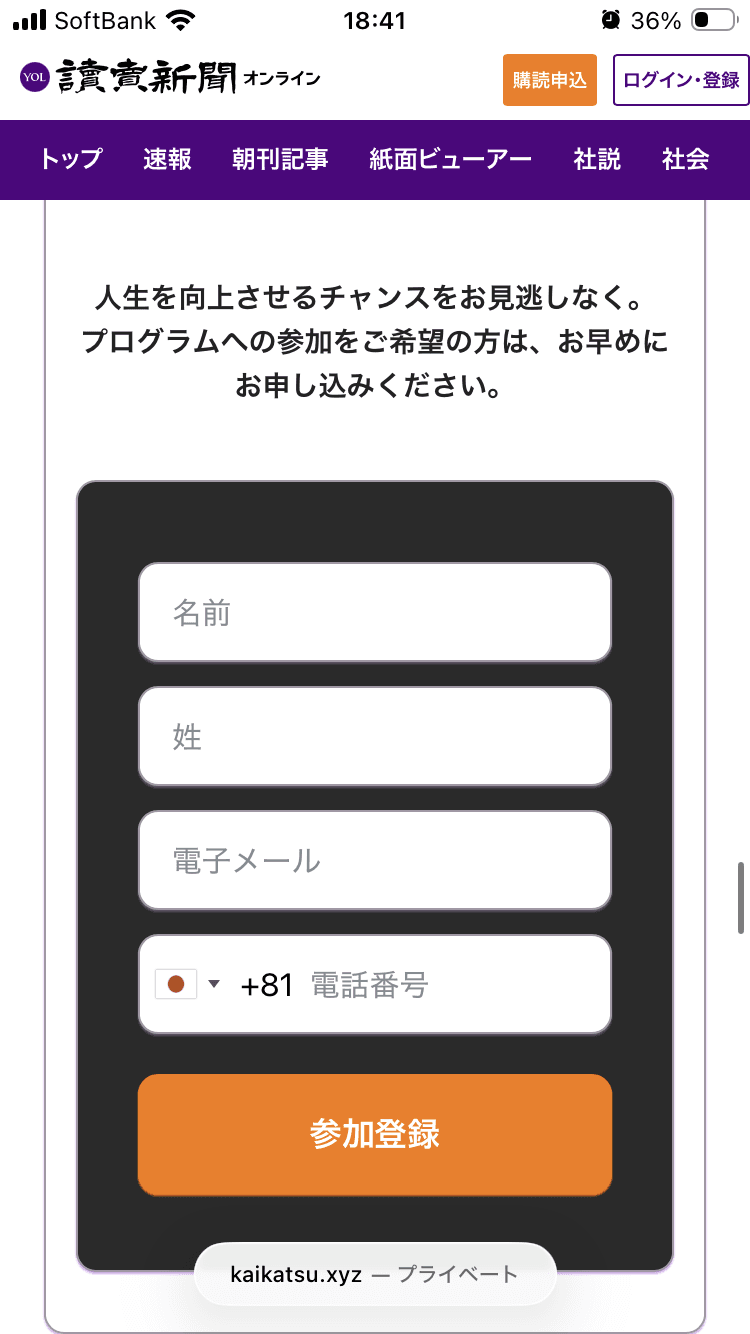Open 朝刊記事 section
This screenshot has height=1334, width=750.
(x=280, y=159)
